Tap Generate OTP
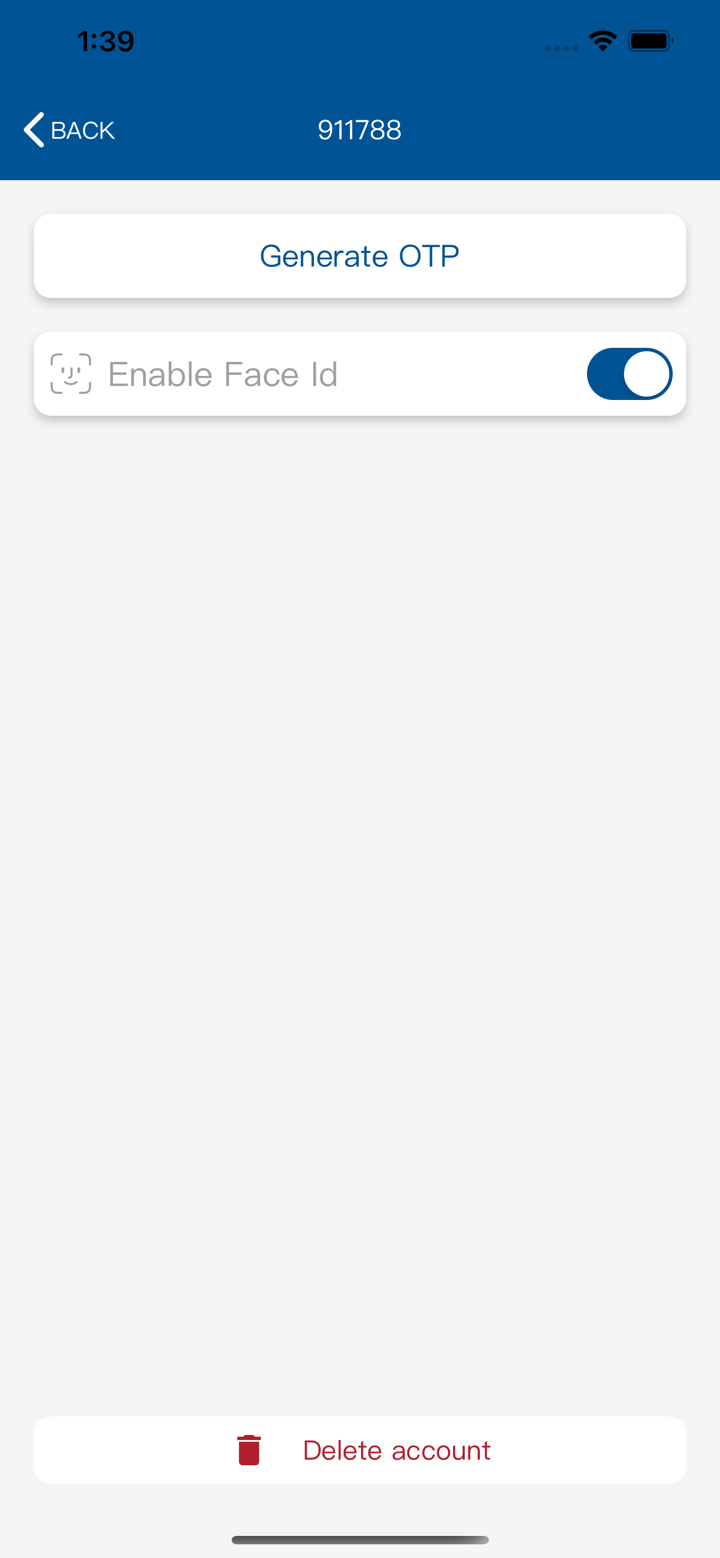Screen dimensions: 720x1558 [360, 256]
